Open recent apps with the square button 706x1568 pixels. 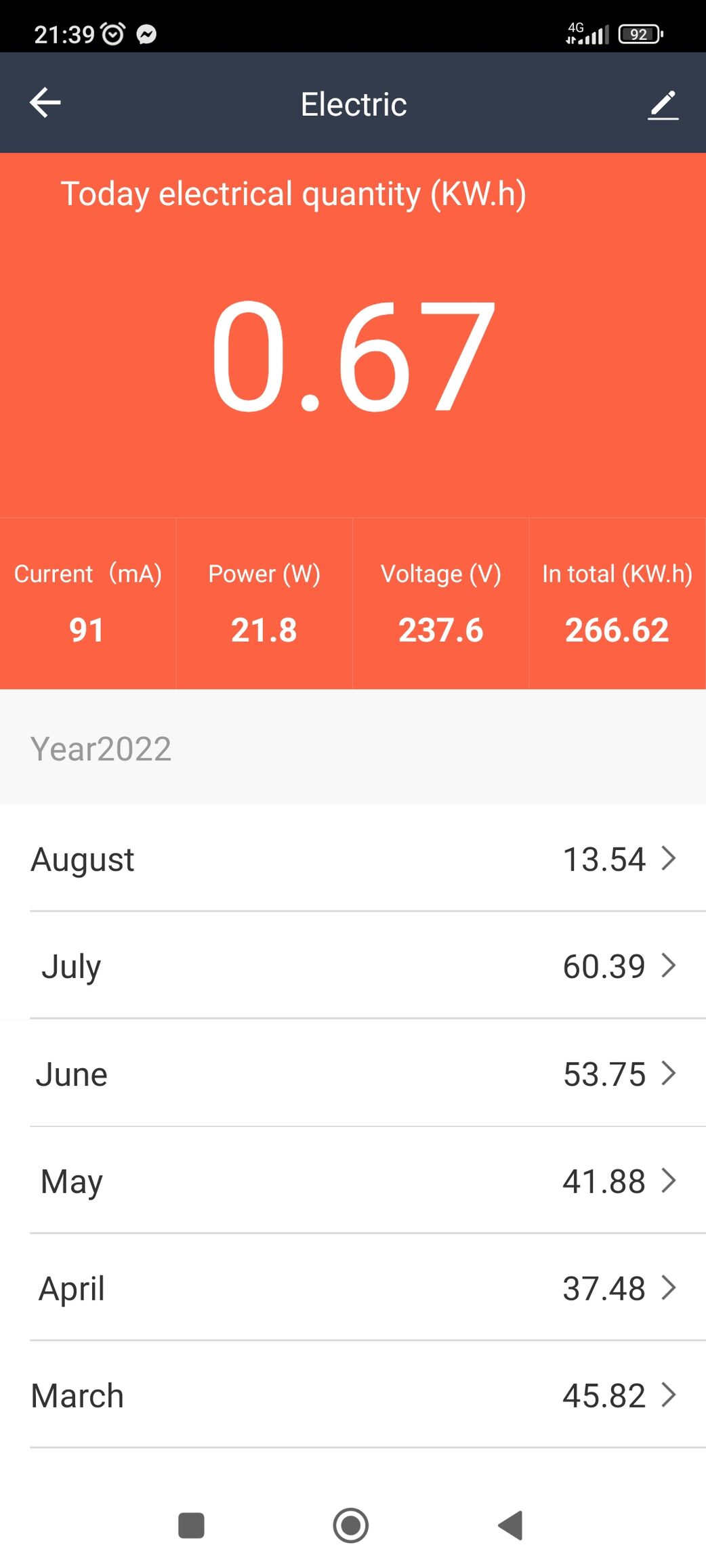click(x=191, y=1525)
